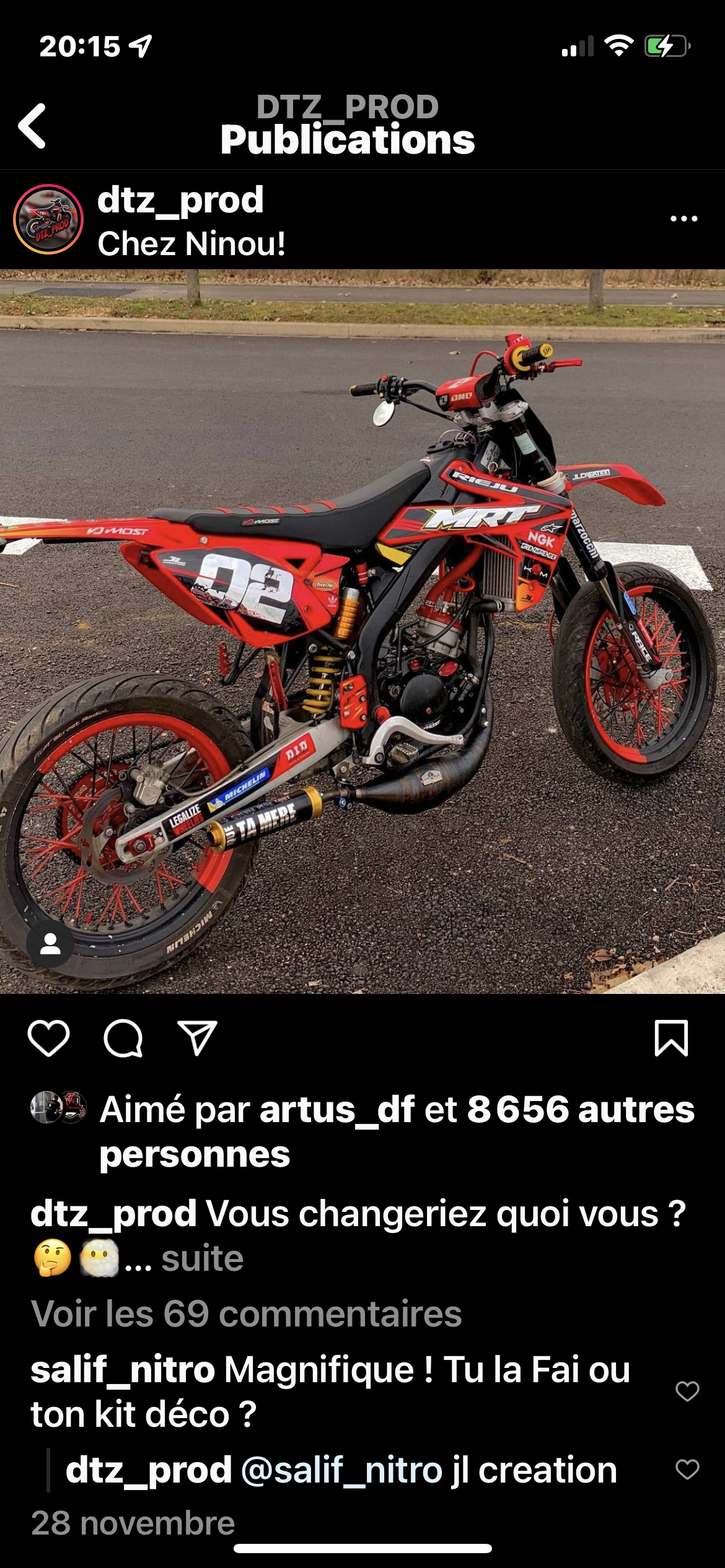Open dtz_prod profile picture story
The height and width of the screenshot is (1568, 725).
[48, 219]
